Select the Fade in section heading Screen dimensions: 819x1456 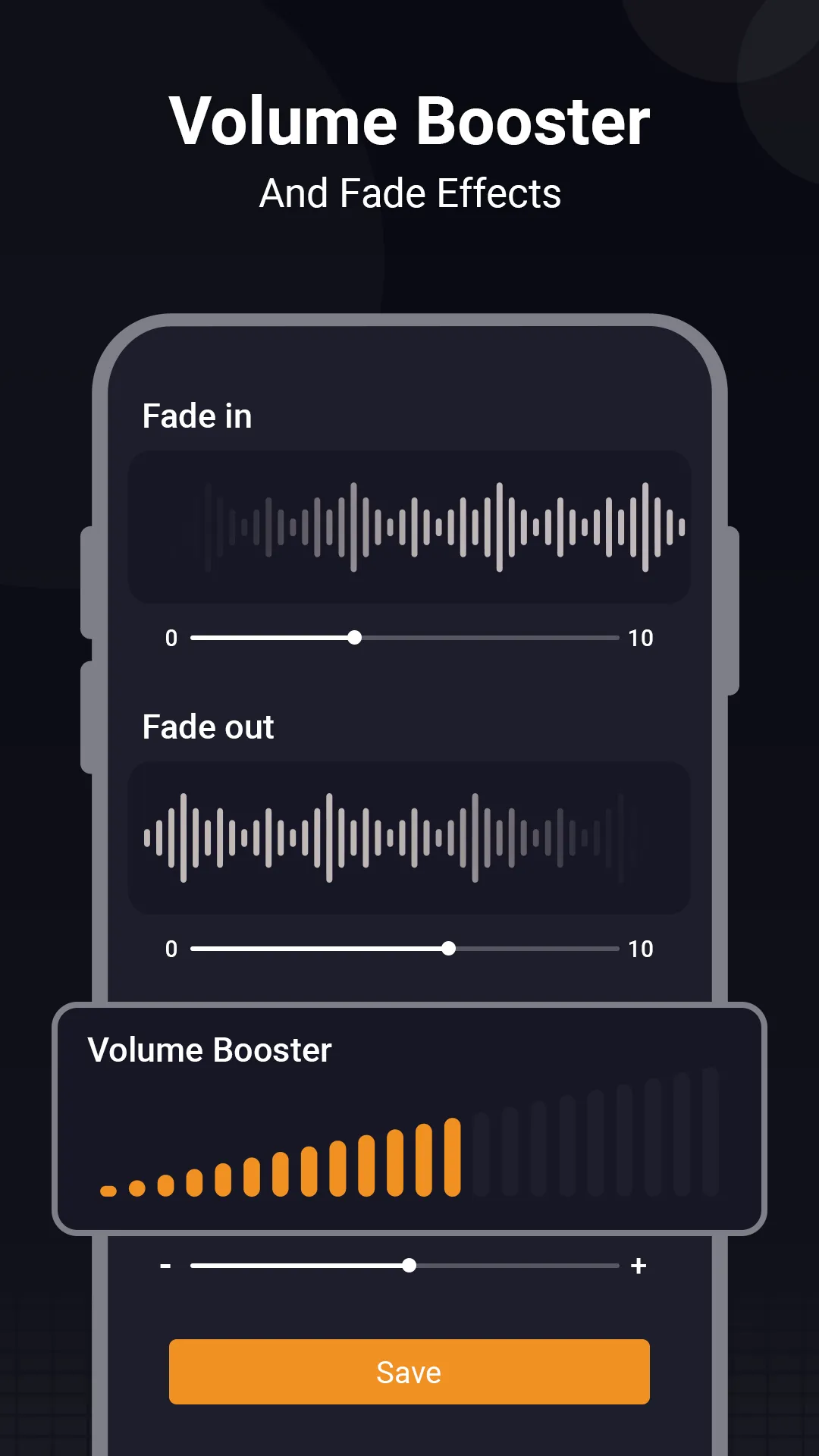click(x=196, y=416)
